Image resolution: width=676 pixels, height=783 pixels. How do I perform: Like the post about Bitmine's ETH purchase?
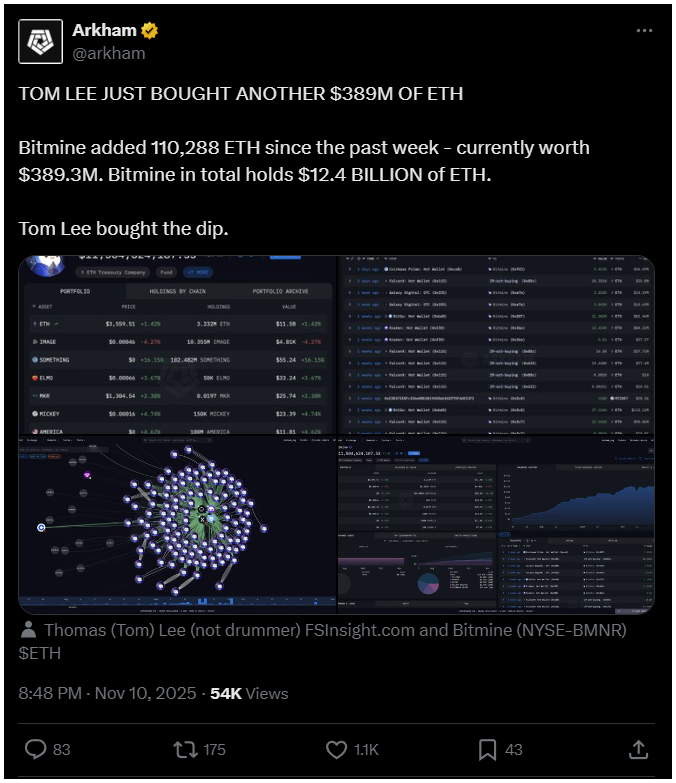pyautogui.click(x=338, y=749)
